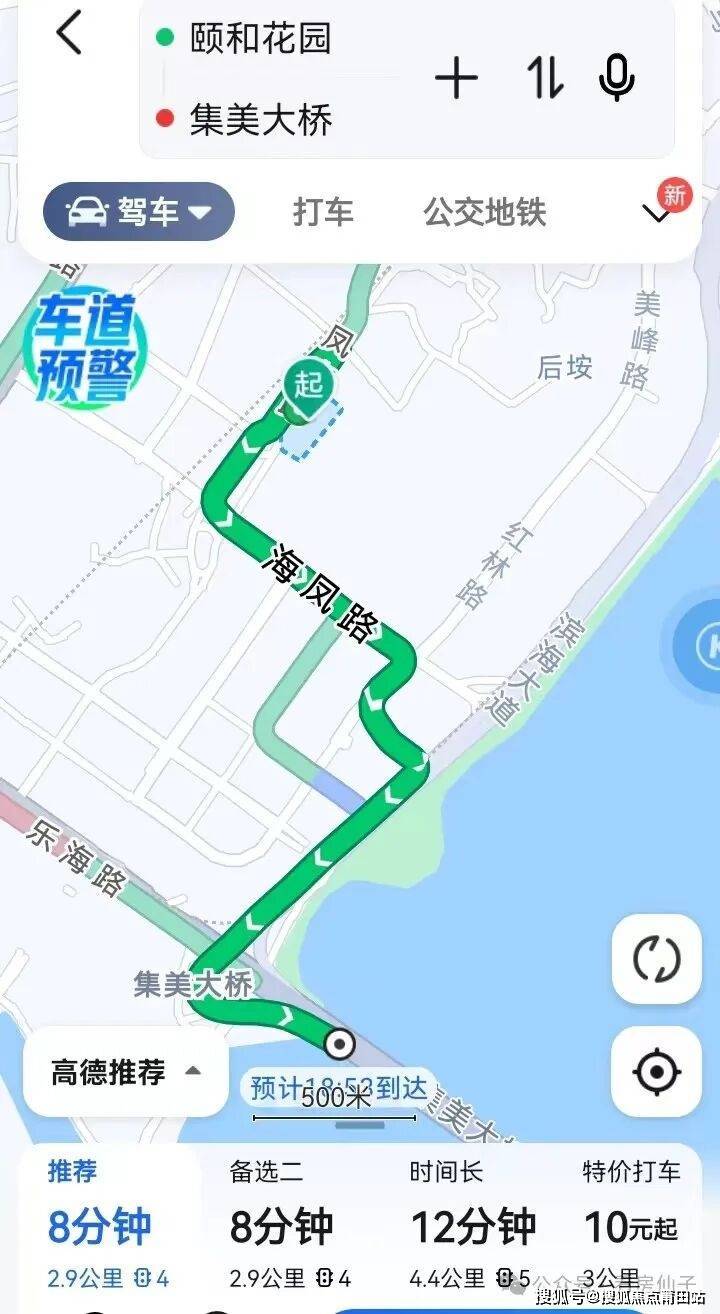Add a waypoint with the plus icon
Viewport: 720px width, 1314px height.
point(457,78)
